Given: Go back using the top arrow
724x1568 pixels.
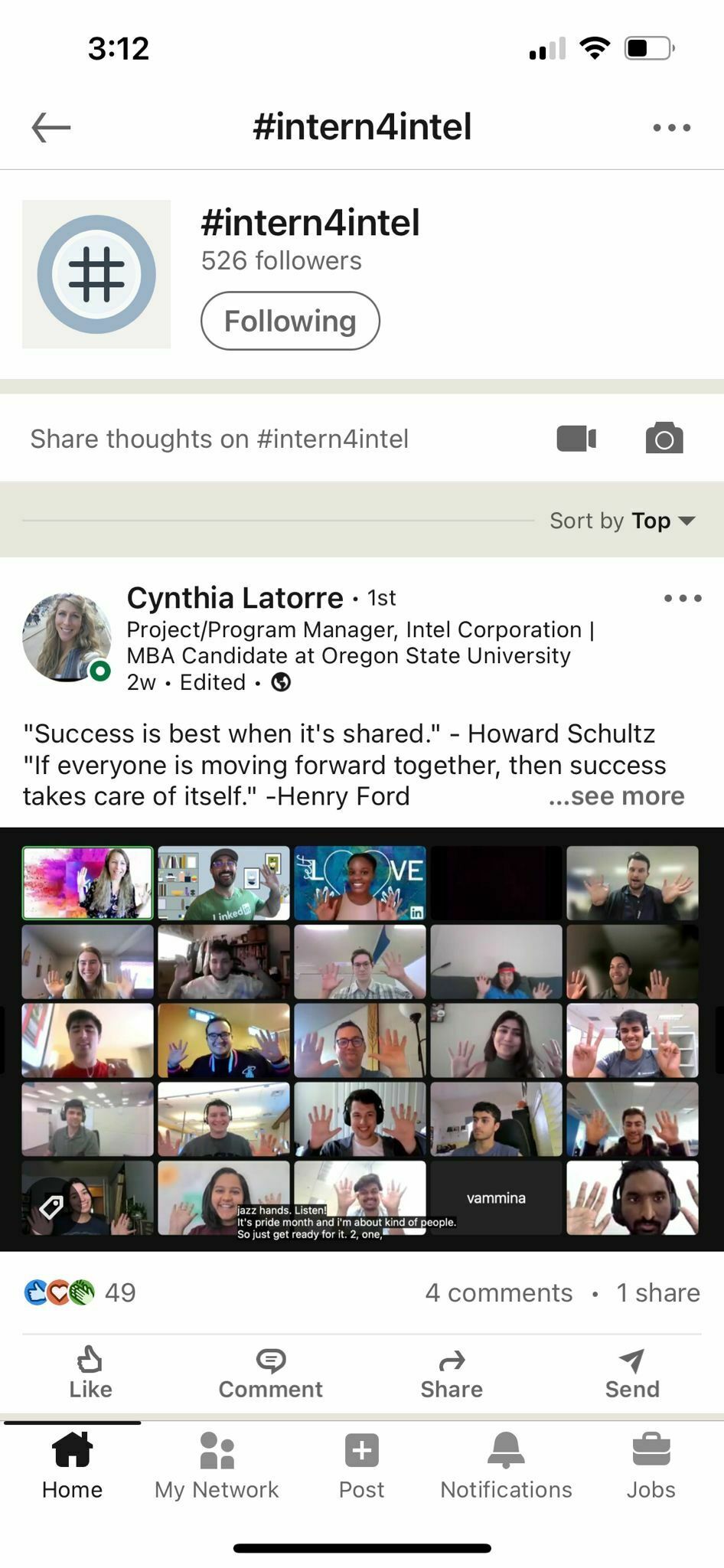Looking at the screenshot, I should [x=51, y=127].
